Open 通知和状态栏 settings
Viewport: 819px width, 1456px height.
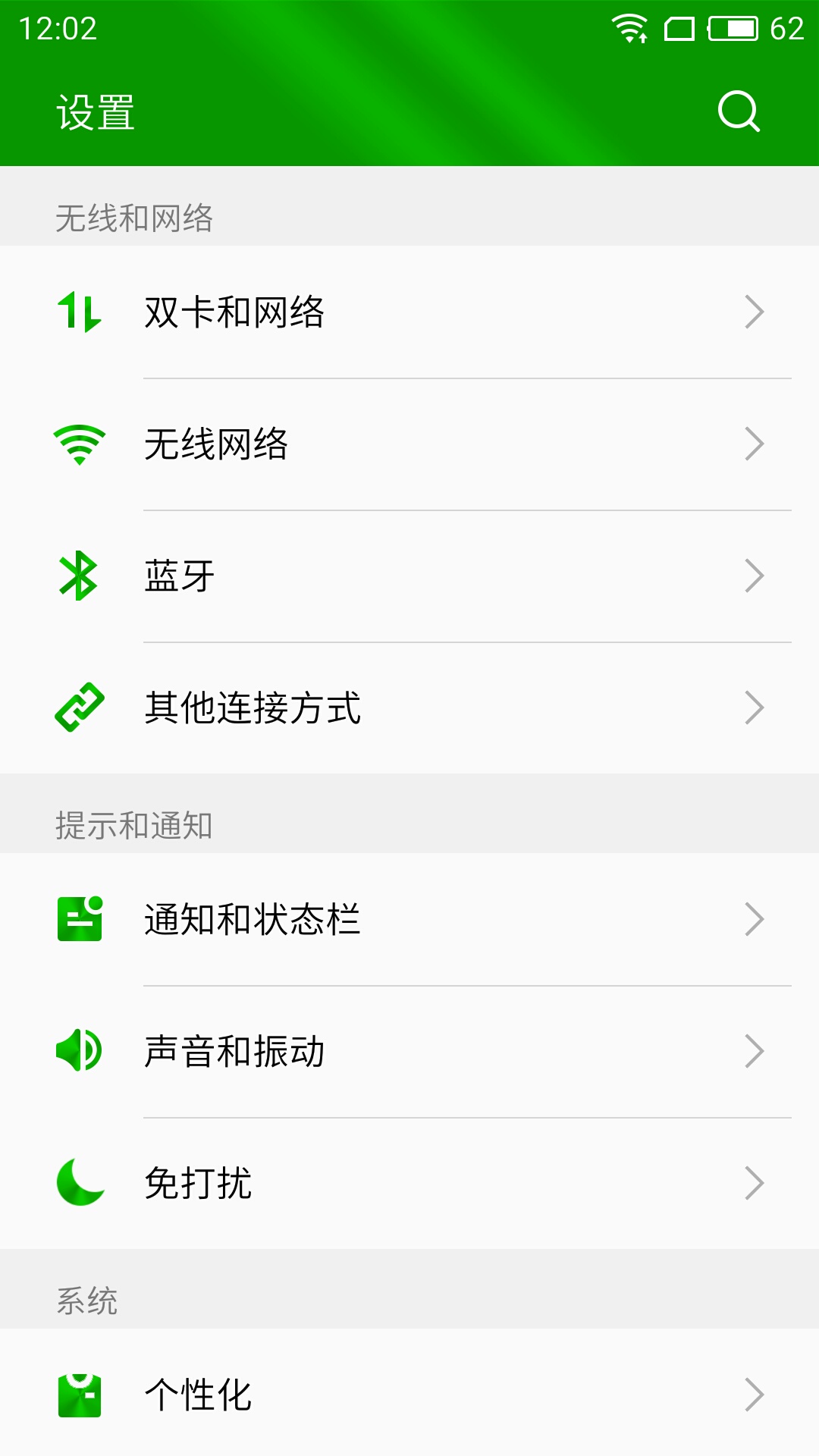click(x=409, y=920)
